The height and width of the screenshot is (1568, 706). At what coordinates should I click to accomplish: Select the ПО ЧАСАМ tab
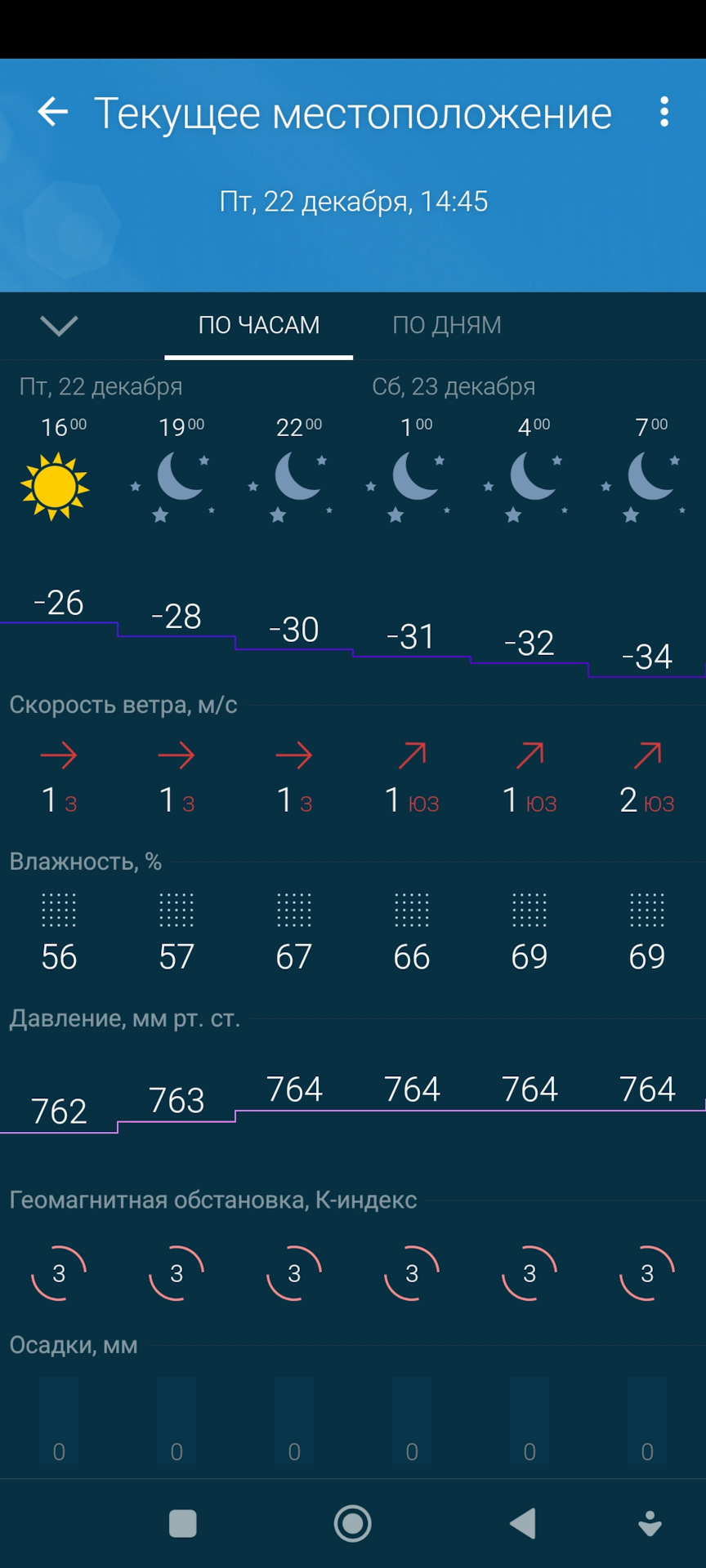pyautogui.click(x=259, y=325)
